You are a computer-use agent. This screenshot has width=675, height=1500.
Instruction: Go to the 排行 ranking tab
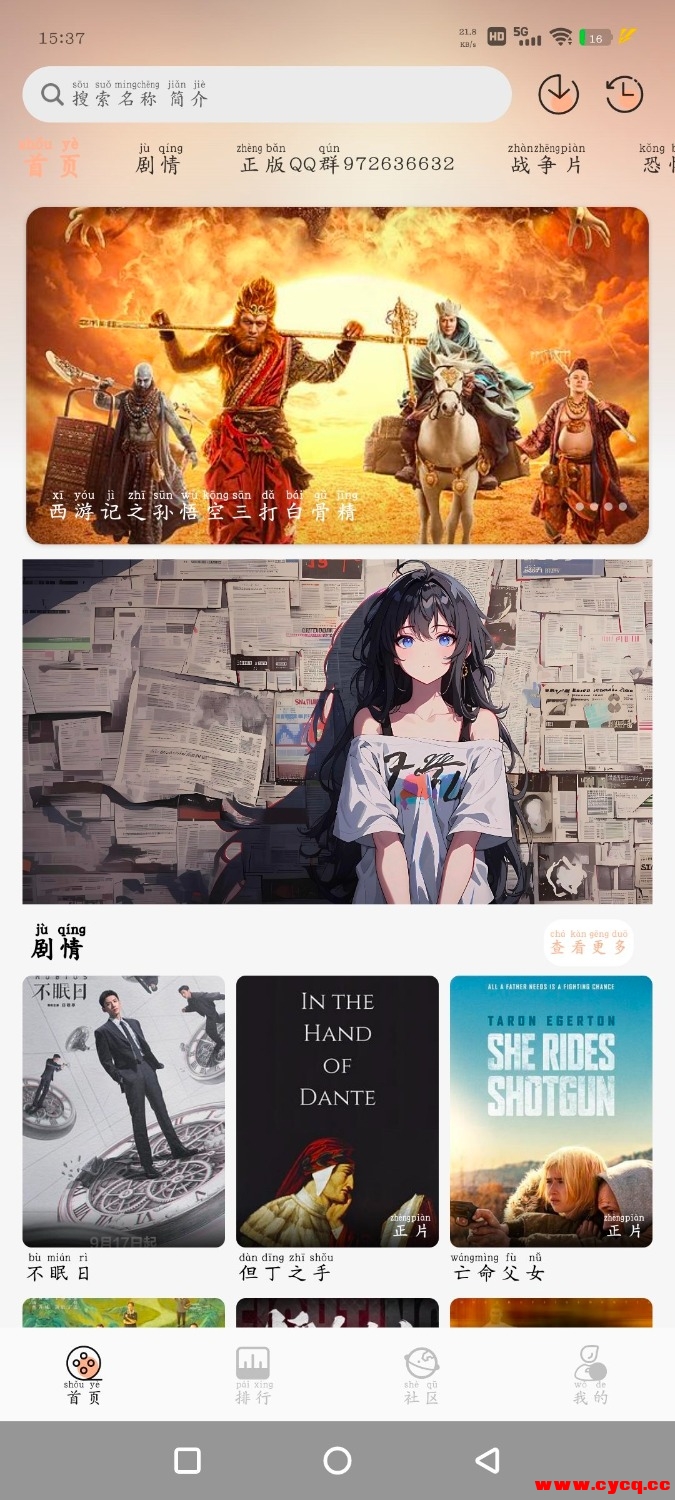253,1375
